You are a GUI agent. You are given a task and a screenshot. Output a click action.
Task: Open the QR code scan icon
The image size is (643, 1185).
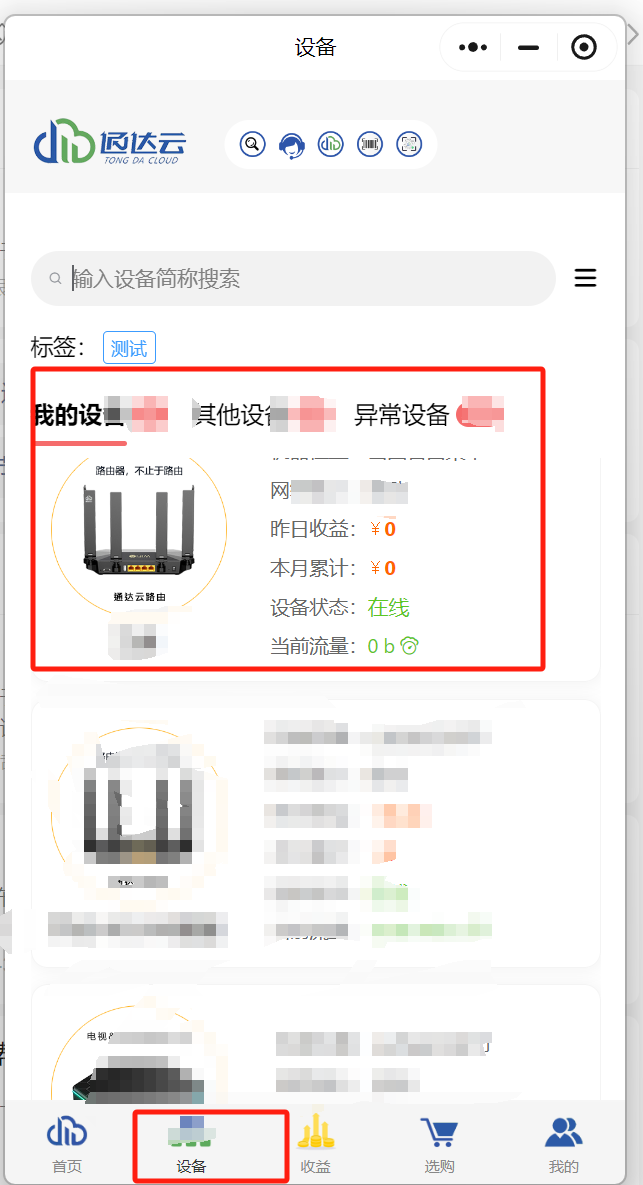click(x=408, y=144)
